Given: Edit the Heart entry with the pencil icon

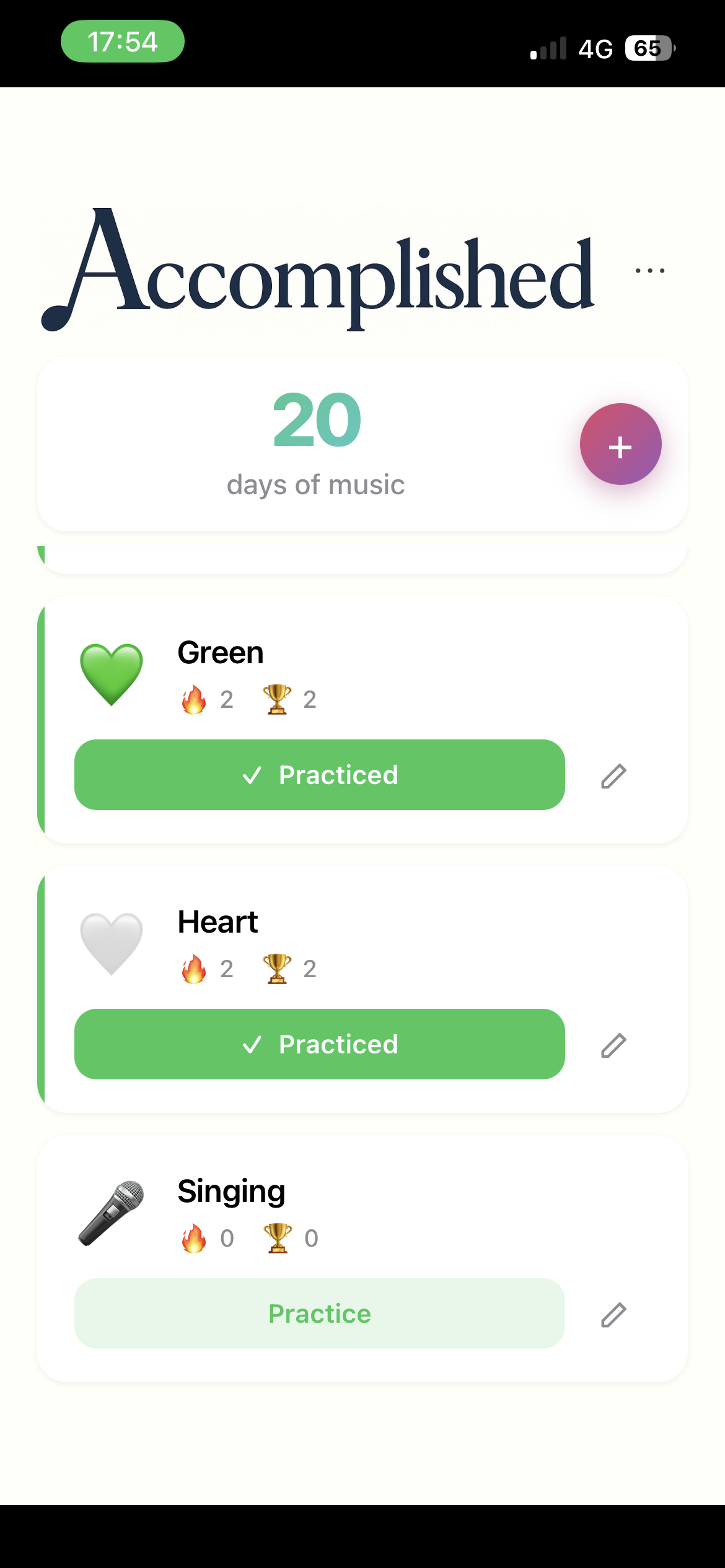Looking at the screenshot, I should coord(613,1045).
